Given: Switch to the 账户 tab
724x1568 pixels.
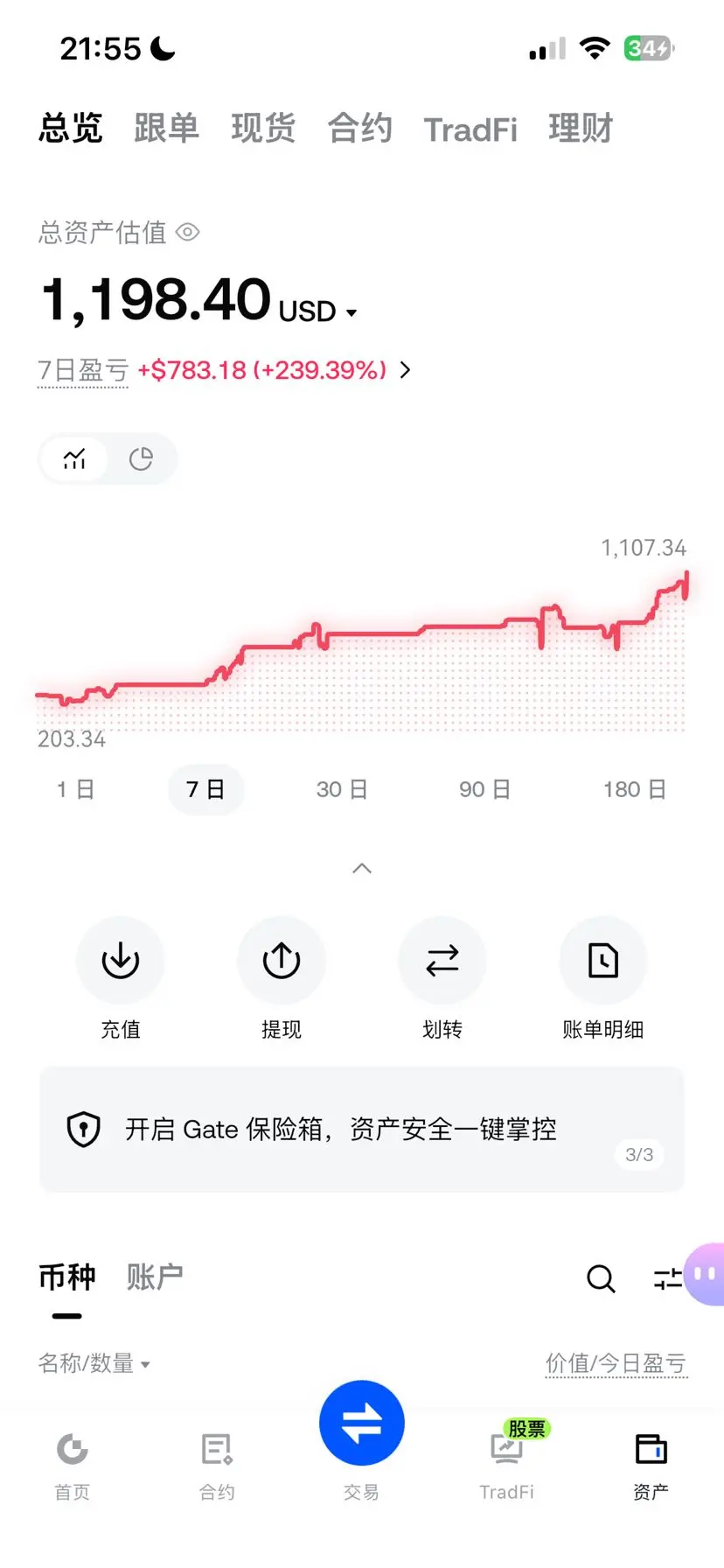Looking at the screenshot, I should point(155,1277).
